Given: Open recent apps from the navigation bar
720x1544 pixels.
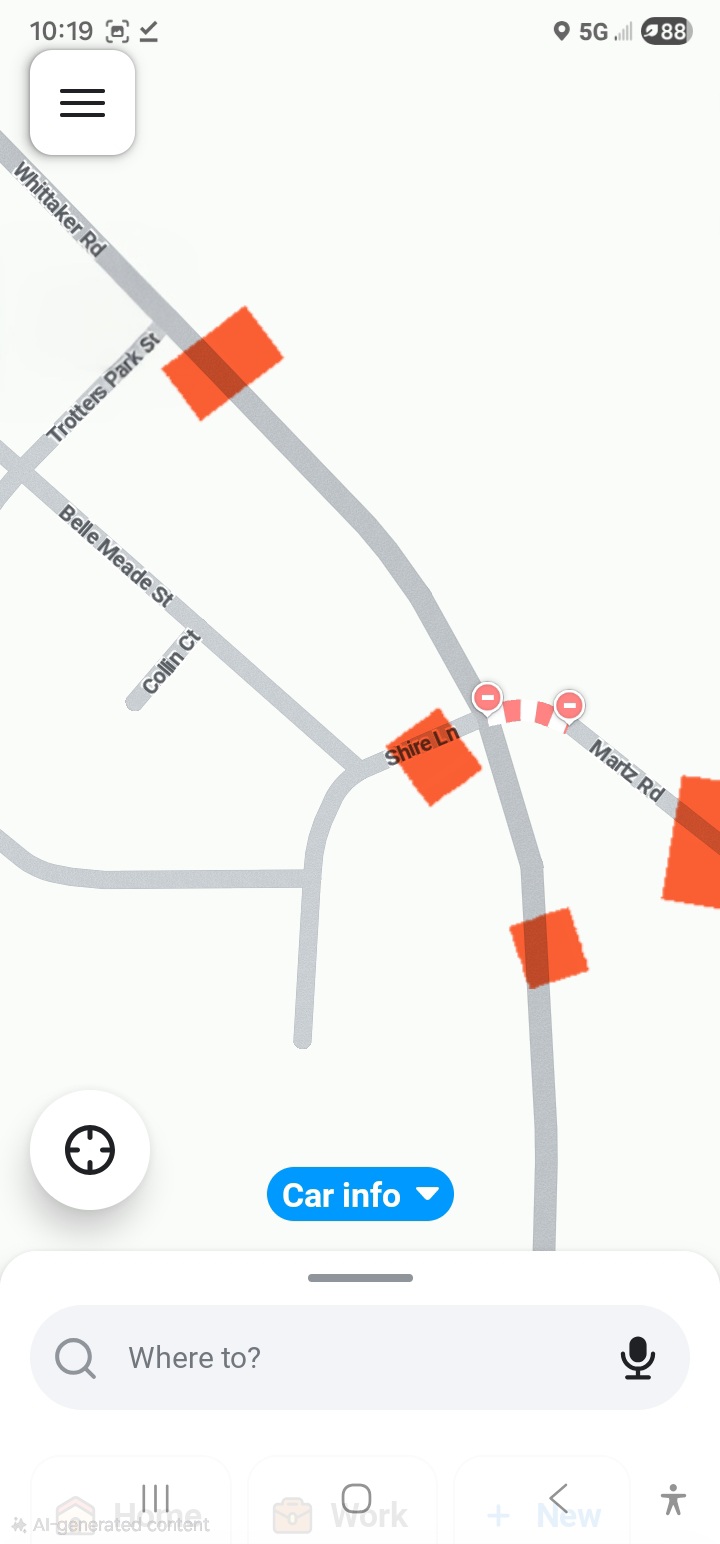Looking at the screenshot, I should [156, 1498].
